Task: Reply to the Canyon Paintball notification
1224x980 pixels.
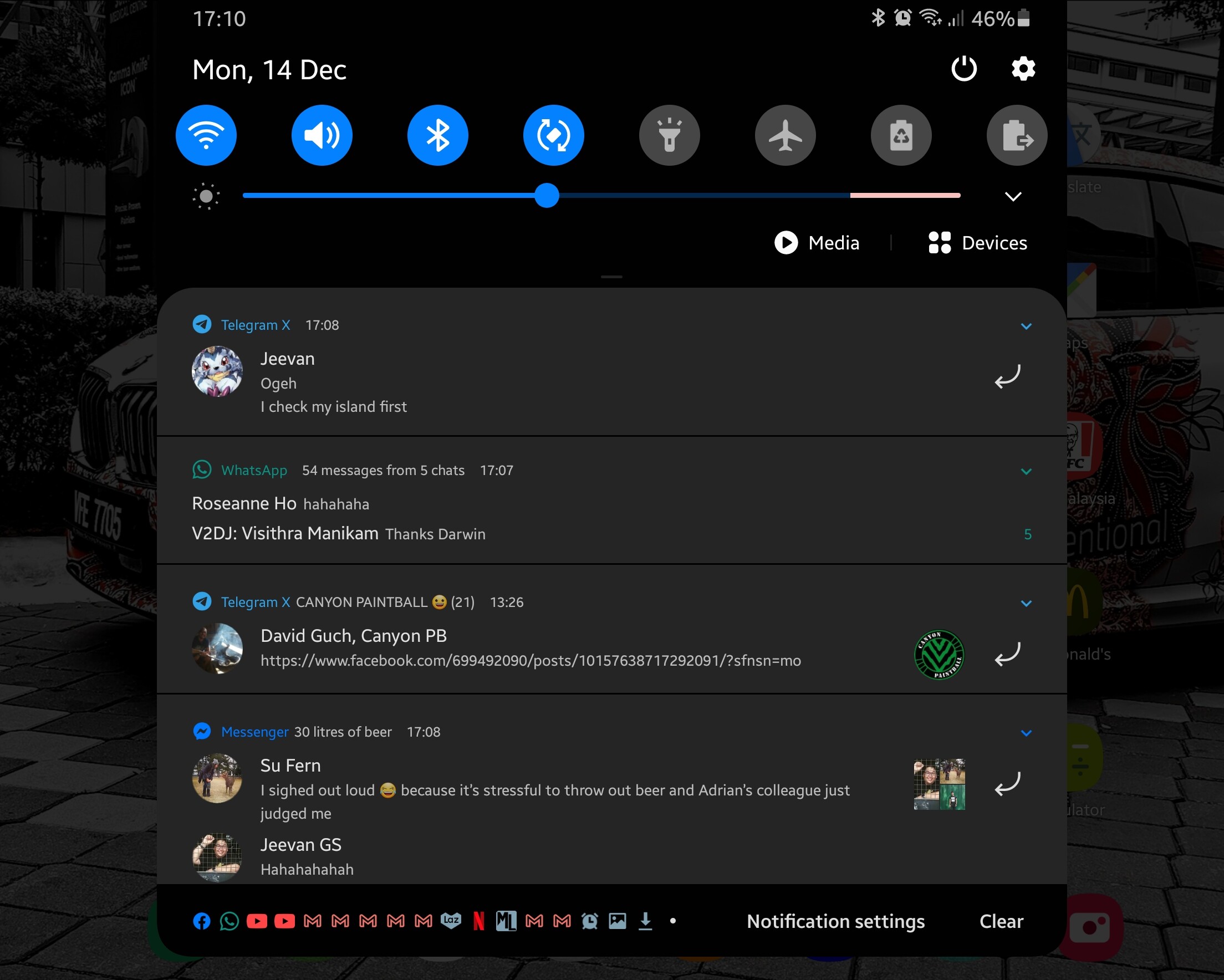Action: click(1007, 654)
